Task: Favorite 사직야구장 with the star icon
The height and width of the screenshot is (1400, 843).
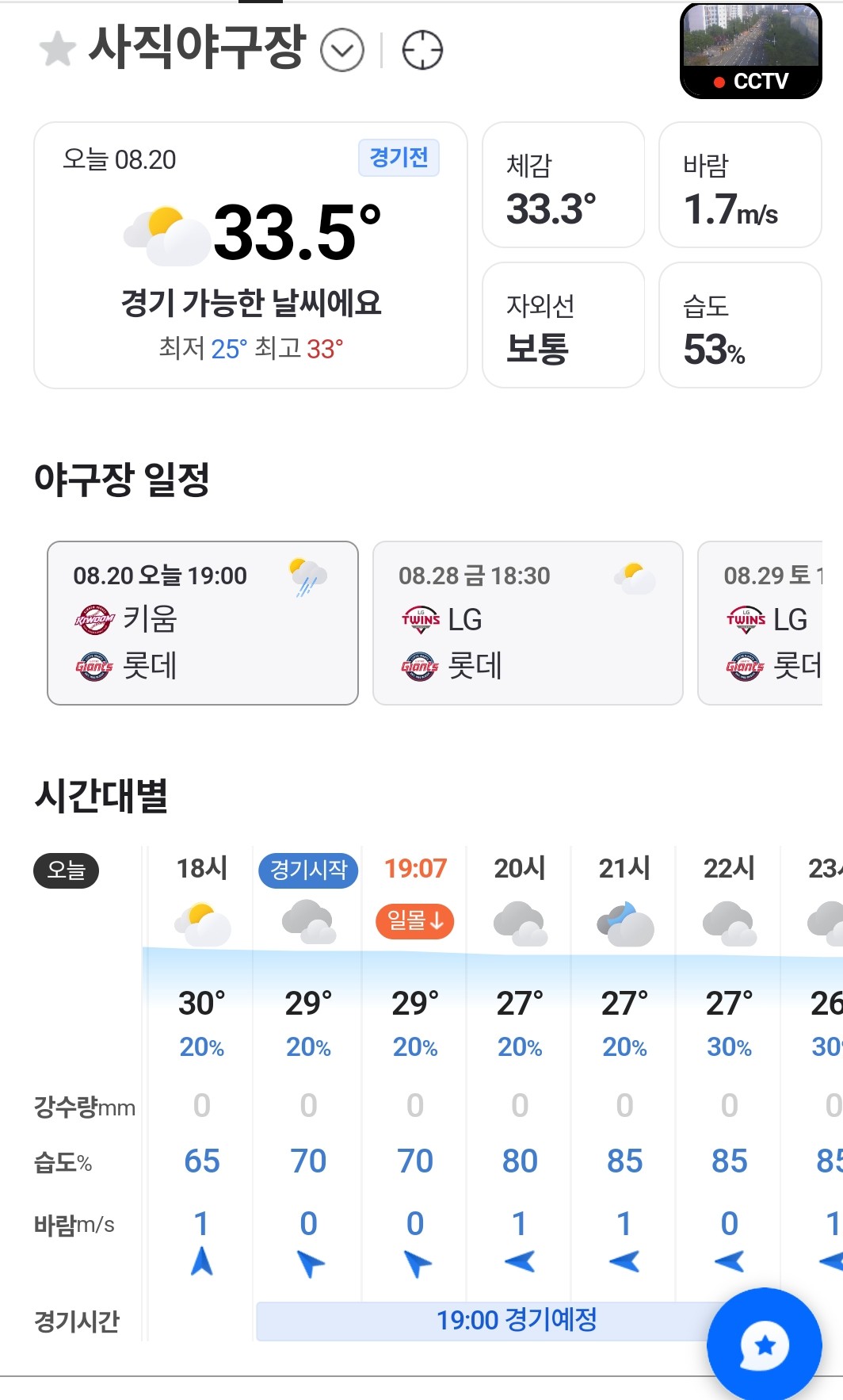Action: tap(58, 49)
